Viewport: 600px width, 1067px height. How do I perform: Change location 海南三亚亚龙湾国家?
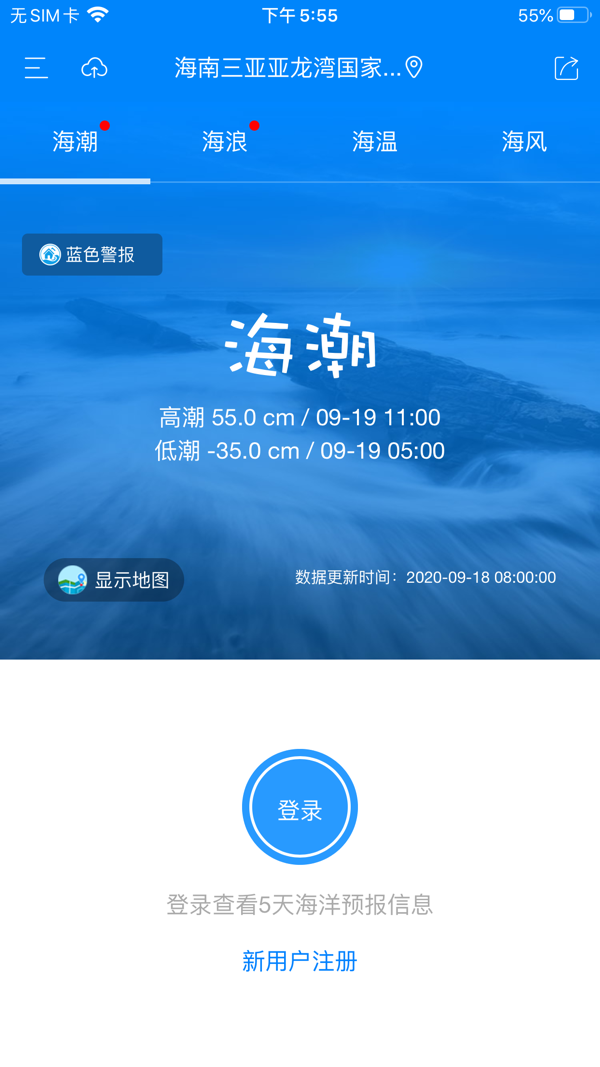[299, 68]
